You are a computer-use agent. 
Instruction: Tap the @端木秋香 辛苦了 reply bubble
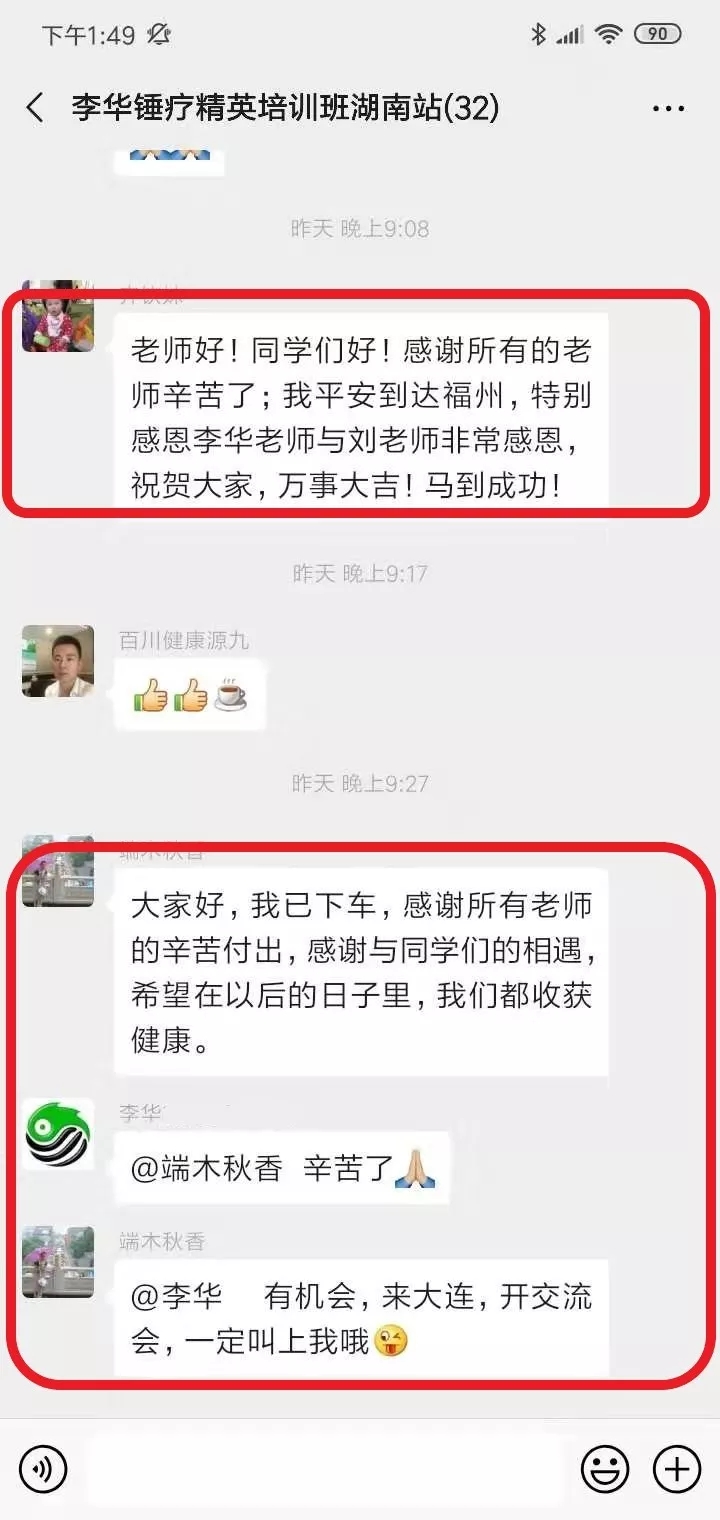[x=283, y=1168]
